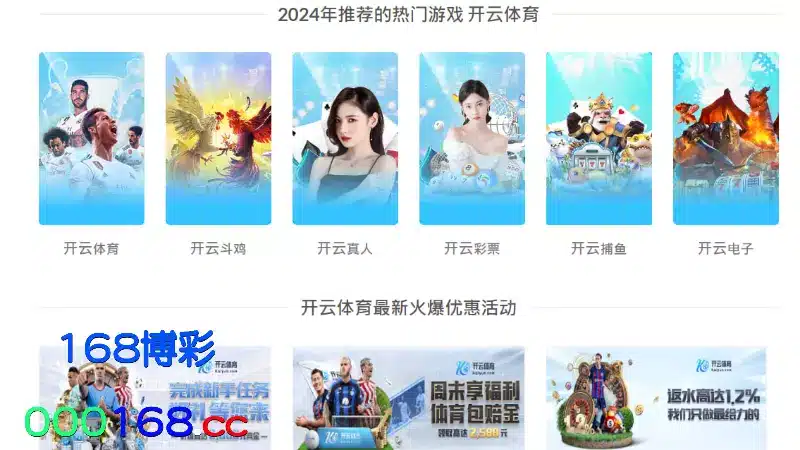Choose the 开云彩票 lottery tile
The image size is (800, 450).
pyautogui.click(x=471, y=138)
